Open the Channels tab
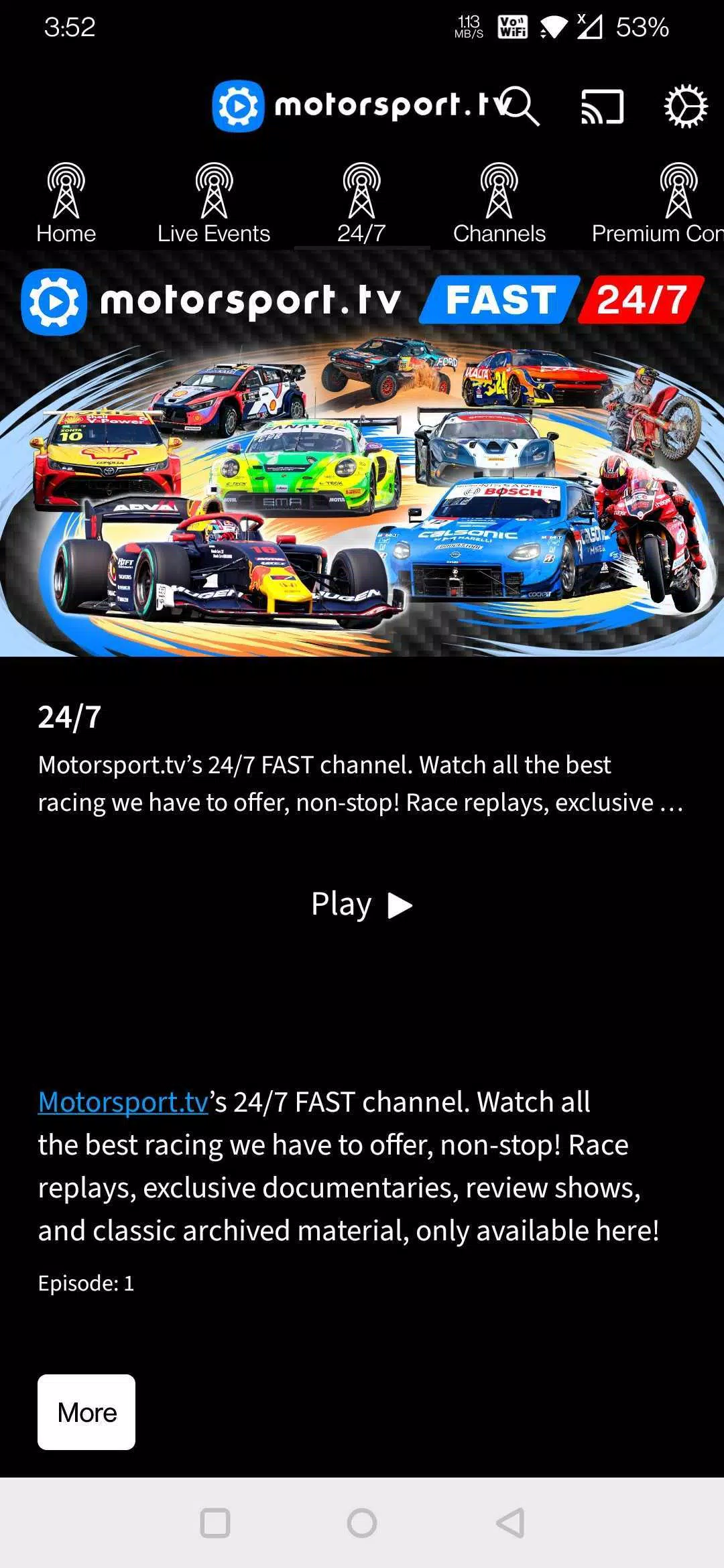Screen dimensions: 724x1568 [x=499, y=204]
